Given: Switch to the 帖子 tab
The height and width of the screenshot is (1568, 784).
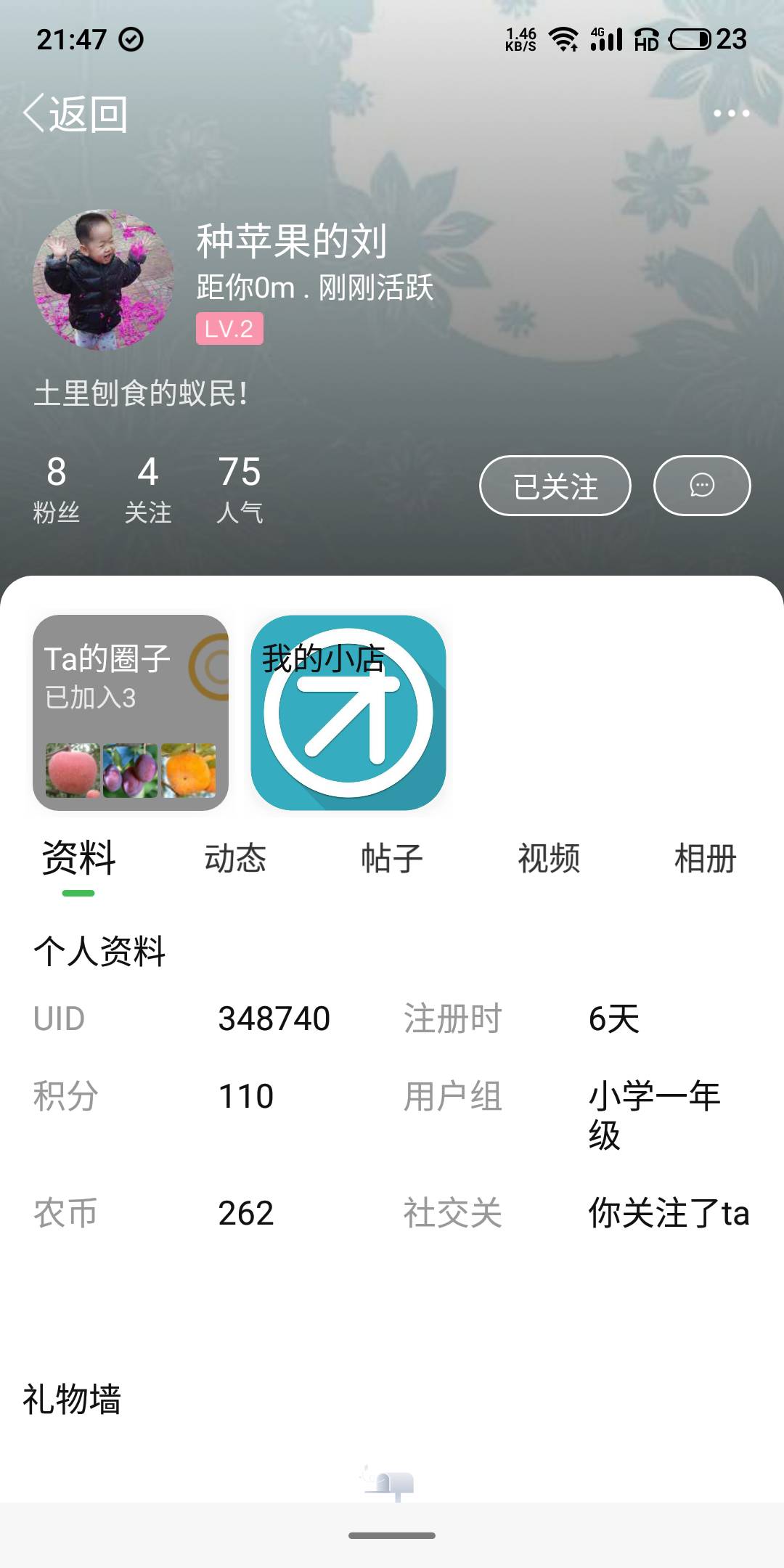Looking at the screenshot, I should 392,859.
